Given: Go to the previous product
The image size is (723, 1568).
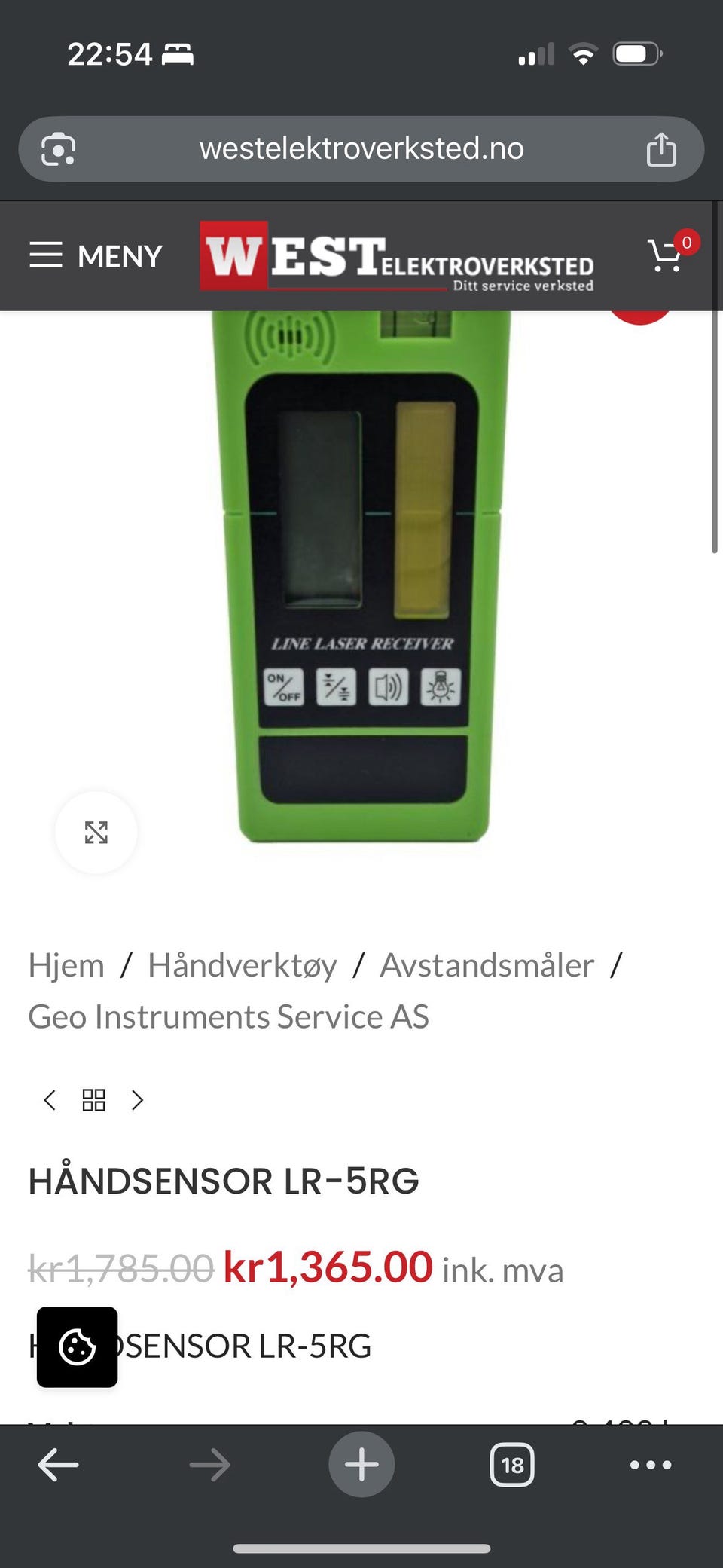Looking at the screenshot, I should (50, 1100).
